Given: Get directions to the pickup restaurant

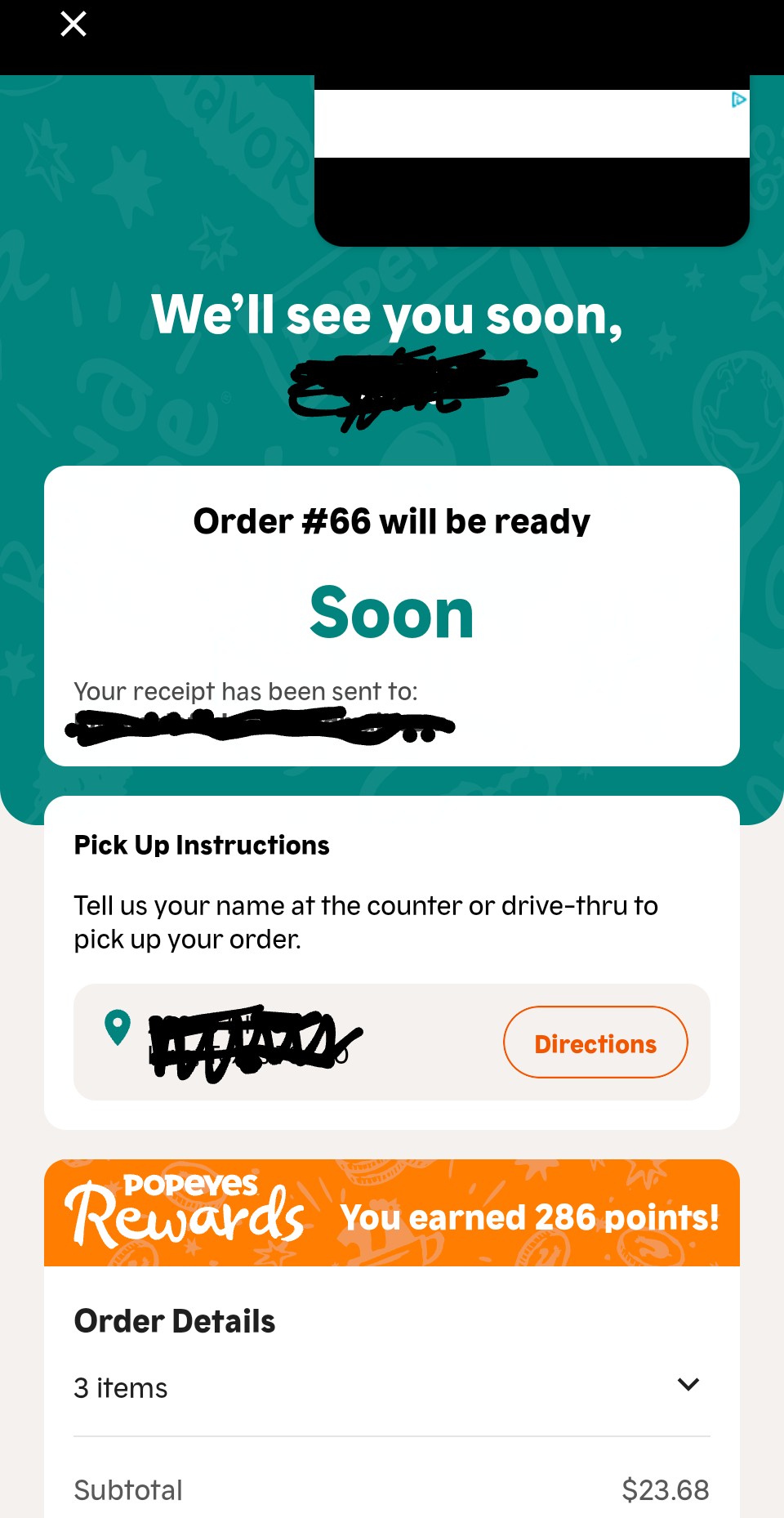Looking at the screenshot, I should [595, 1043].
